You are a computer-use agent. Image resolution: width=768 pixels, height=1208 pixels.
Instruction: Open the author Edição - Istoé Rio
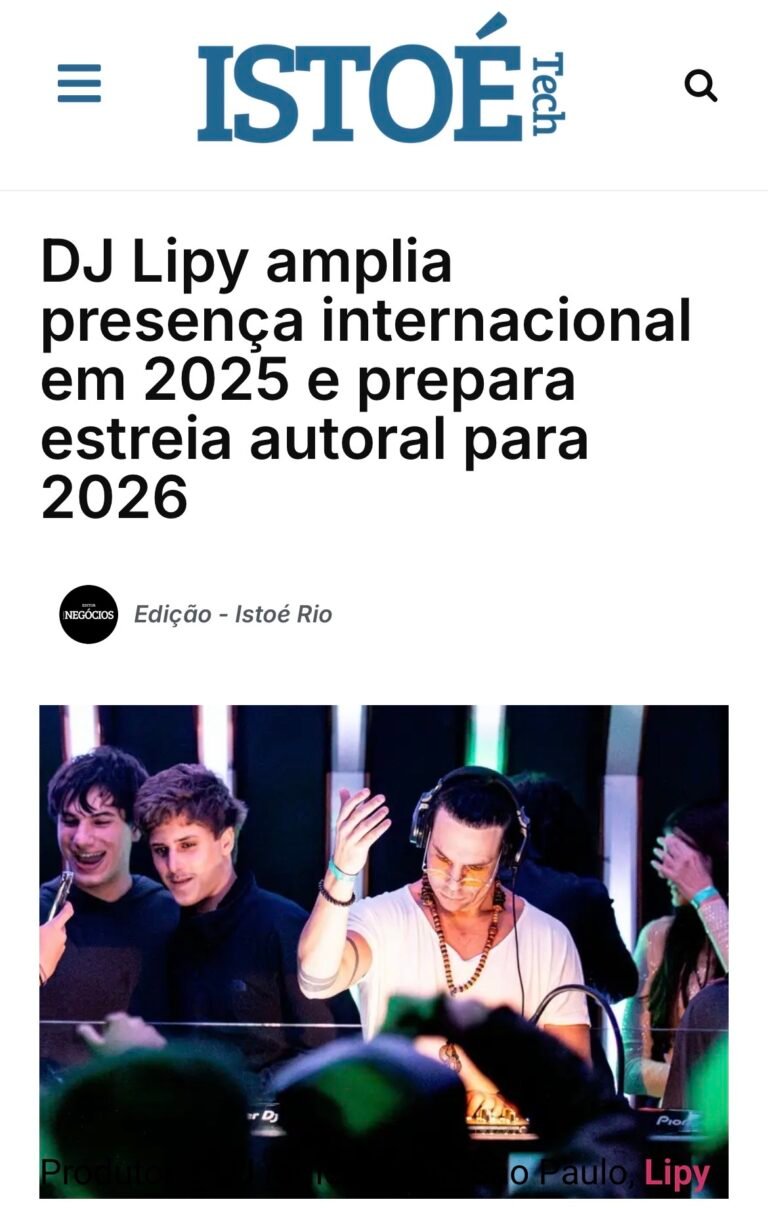click(232, 614)
